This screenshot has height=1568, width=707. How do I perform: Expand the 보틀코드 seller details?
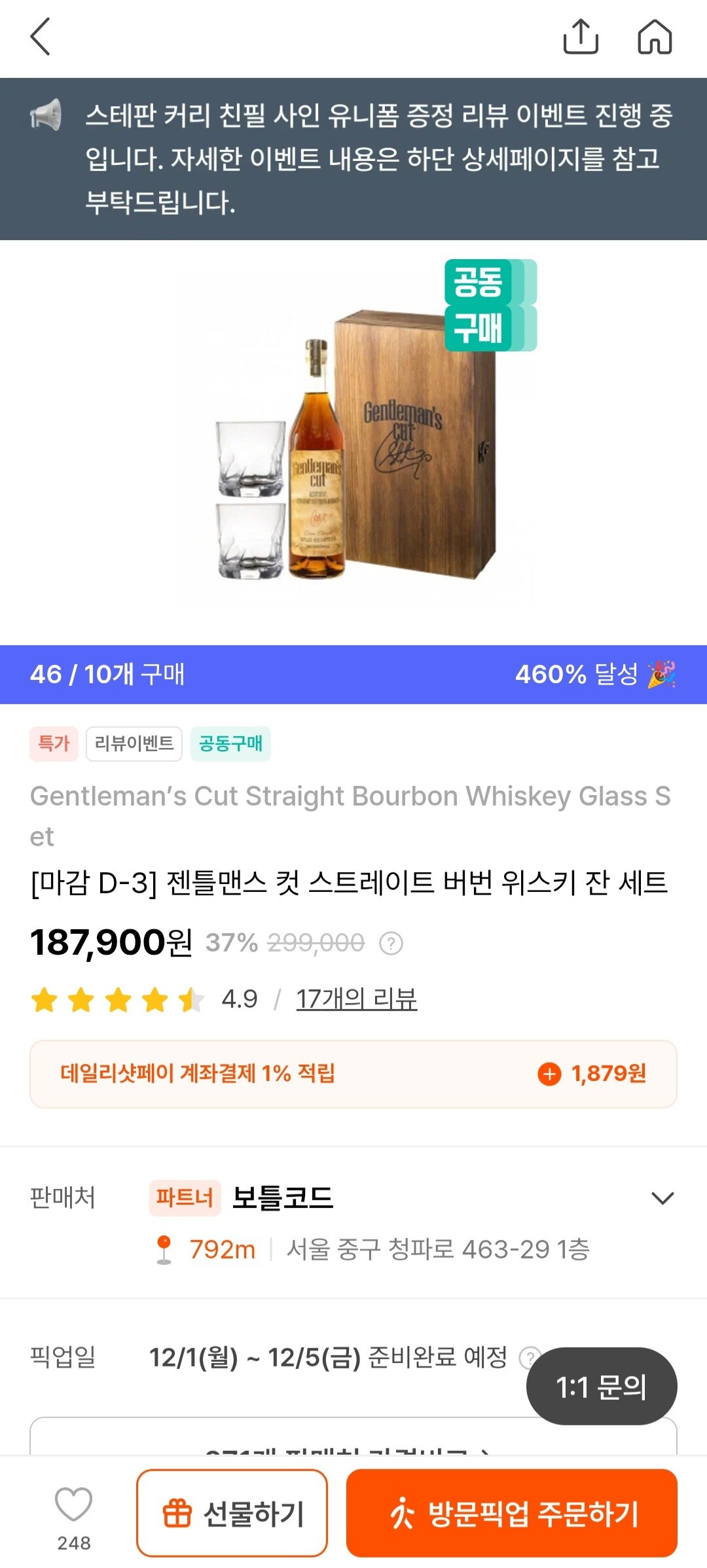(x=662, y=1198)
